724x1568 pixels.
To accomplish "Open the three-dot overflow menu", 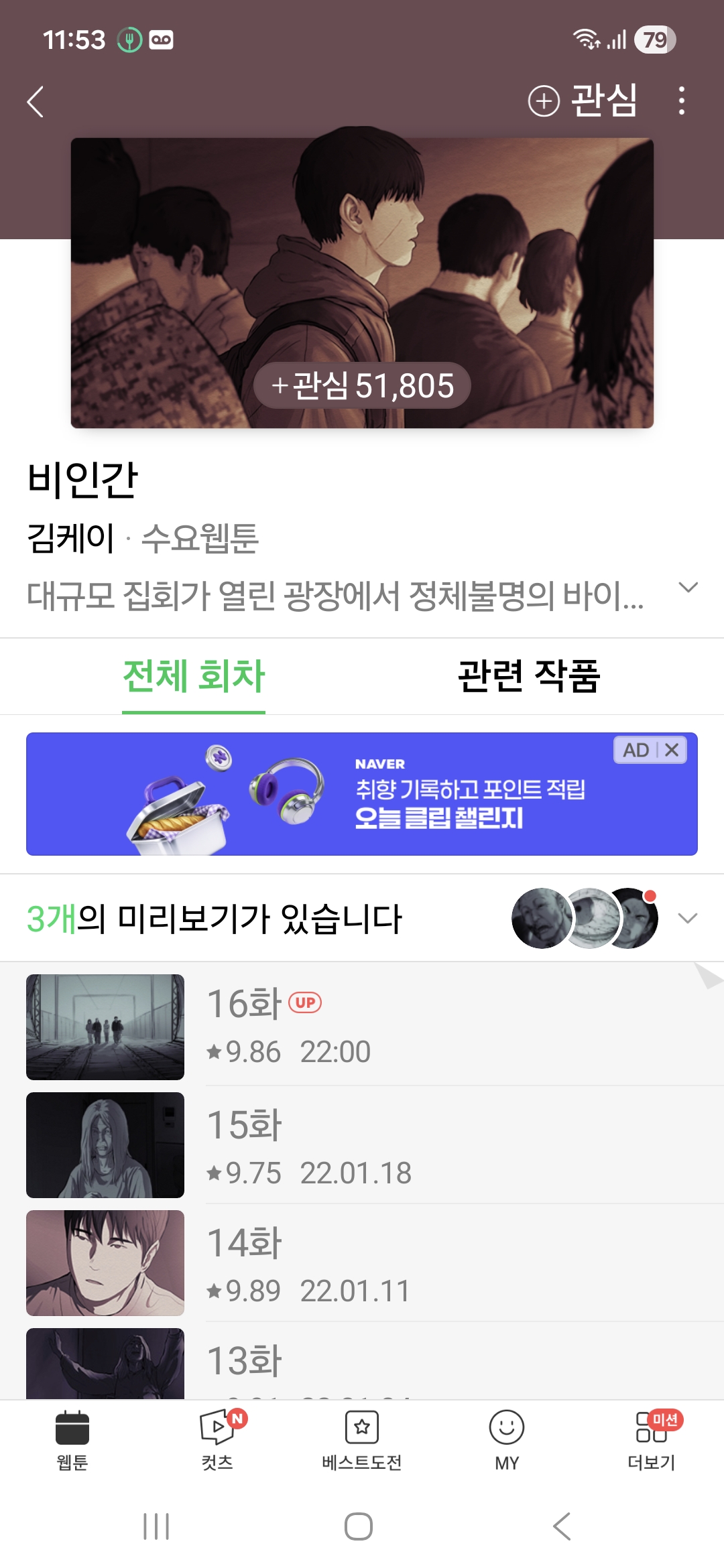I will coord(681,101).
